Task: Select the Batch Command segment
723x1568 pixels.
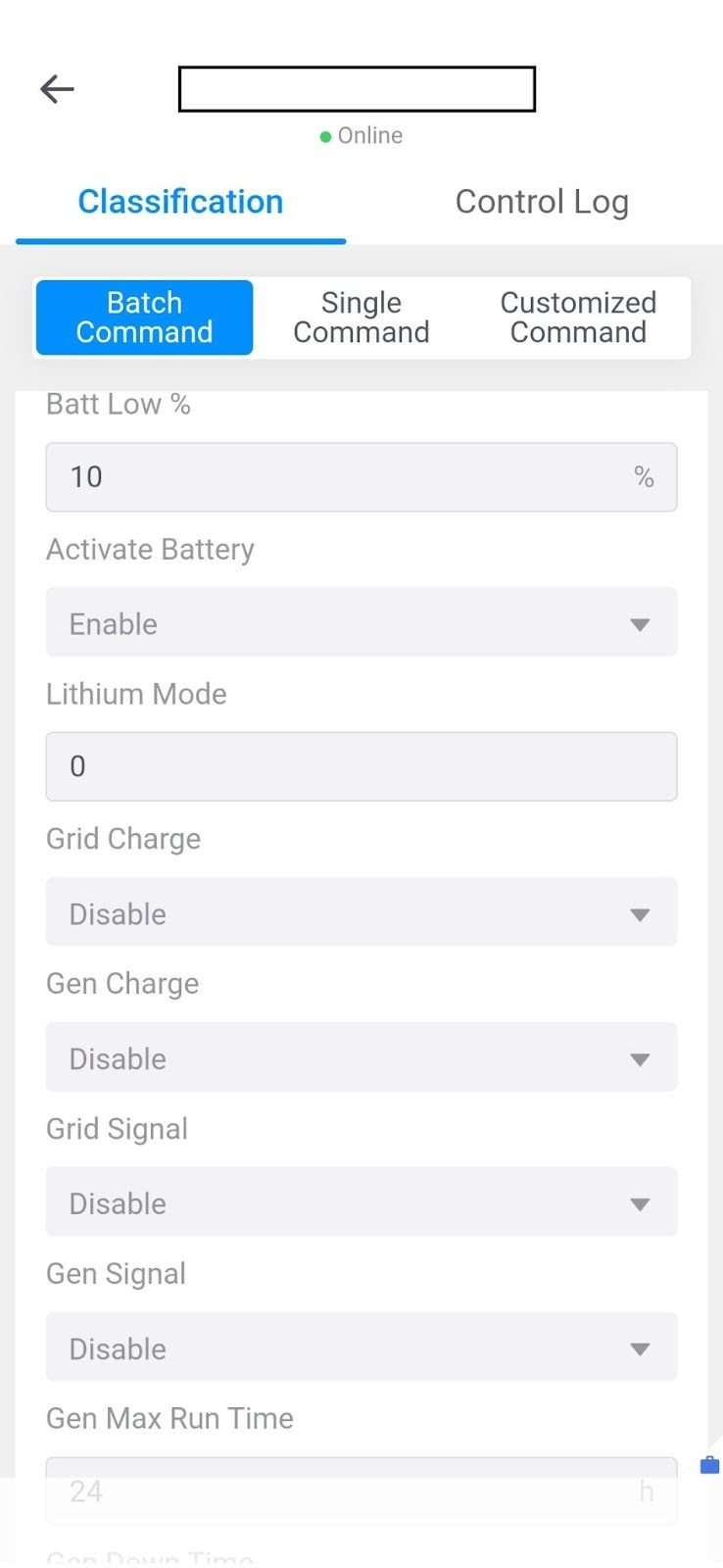Action: coord(145,318)
